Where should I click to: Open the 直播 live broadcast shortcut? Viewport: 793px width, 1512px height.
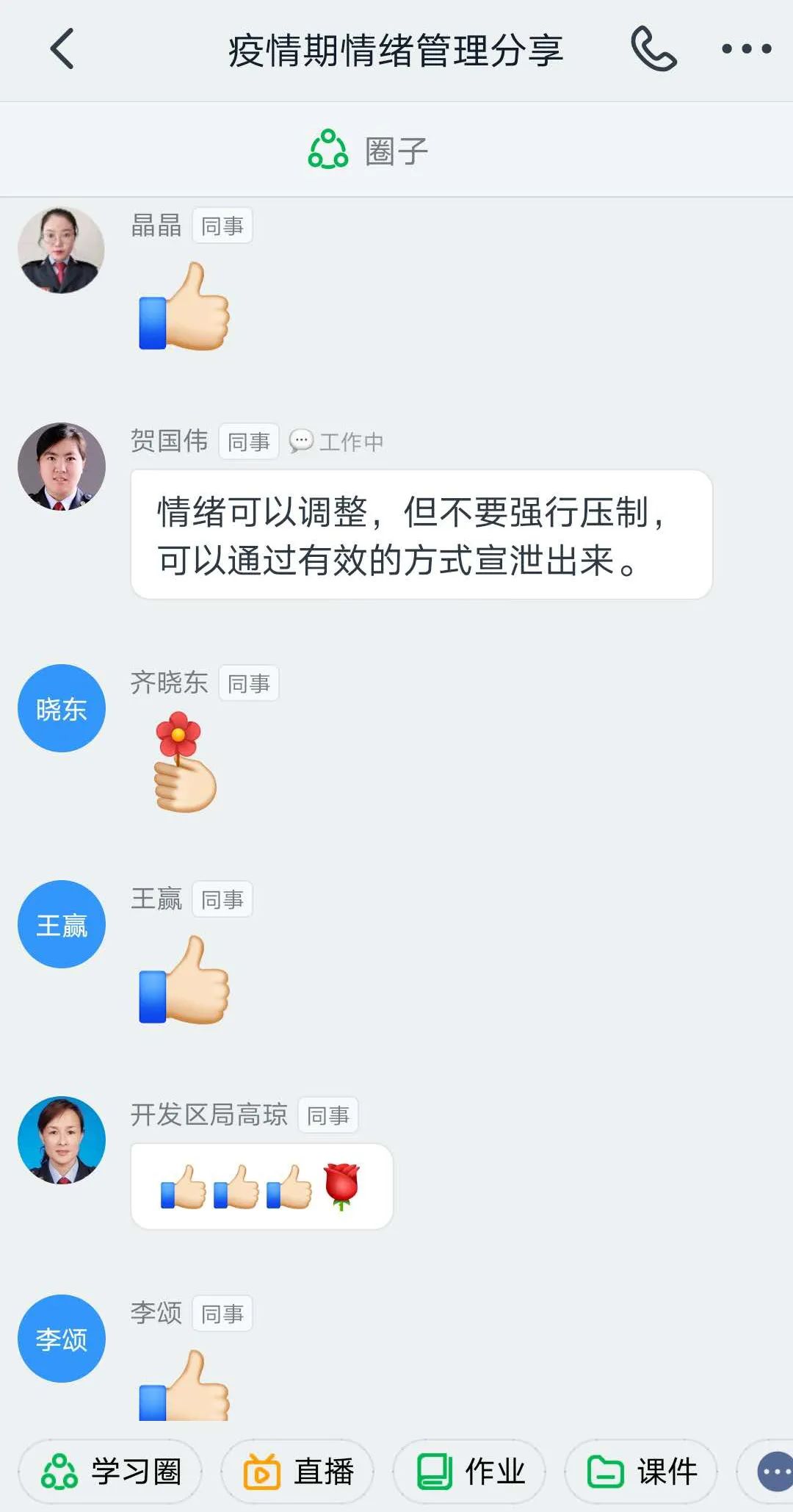pos(298,1472)
